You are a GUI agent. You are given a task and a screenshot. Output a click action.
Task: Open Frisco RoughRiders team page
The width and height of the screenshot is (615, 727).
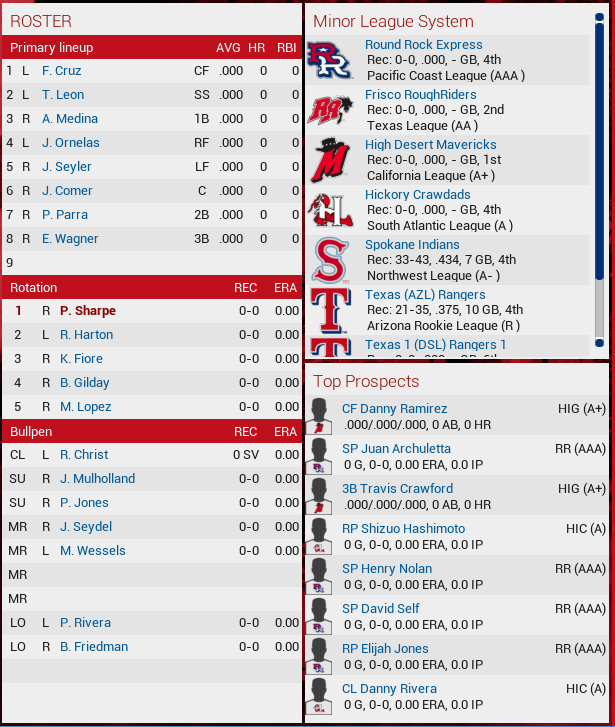(x=420, y=95)
